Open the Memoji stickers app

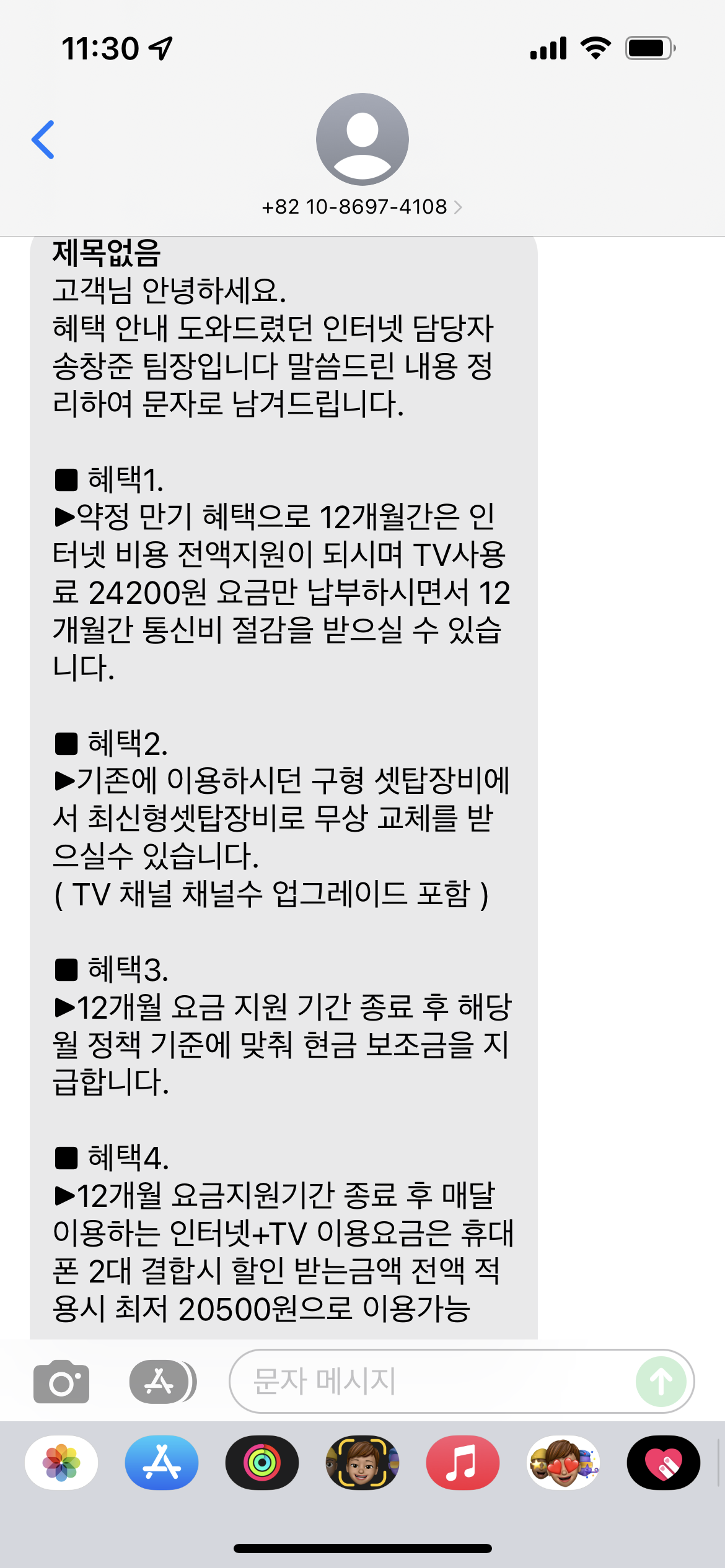click(x=563, y=1463)
